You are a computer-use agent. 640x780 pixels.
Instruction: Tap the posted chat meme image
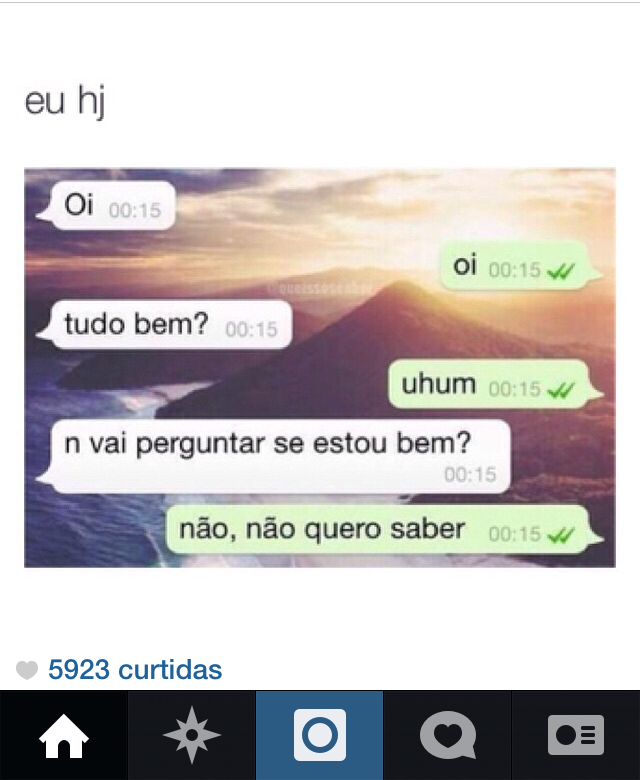point(319,367)
